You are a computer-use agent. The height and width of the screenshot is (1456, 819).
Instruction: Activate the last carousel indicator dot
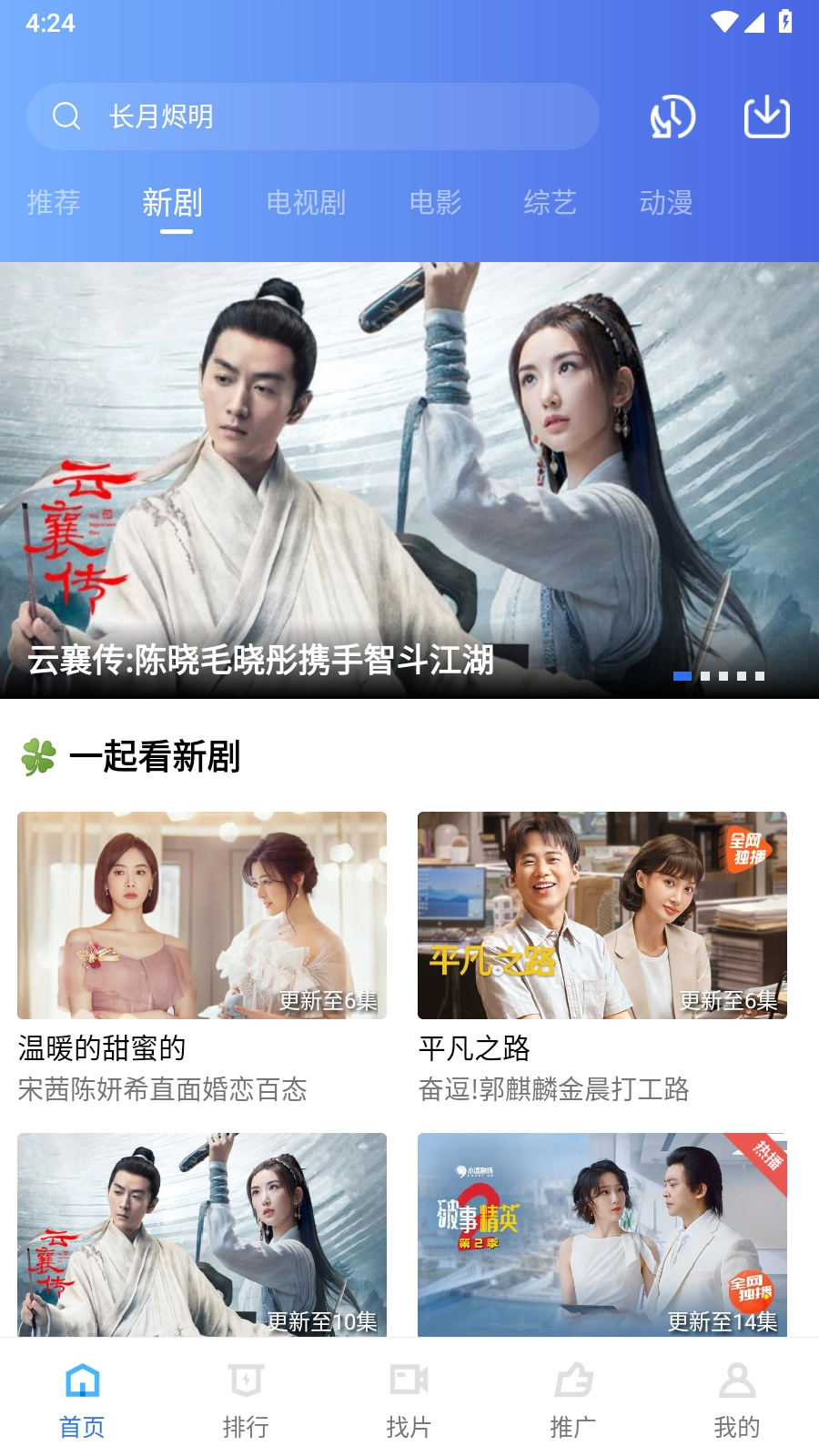pyautogui.click(x=761, y=677)
